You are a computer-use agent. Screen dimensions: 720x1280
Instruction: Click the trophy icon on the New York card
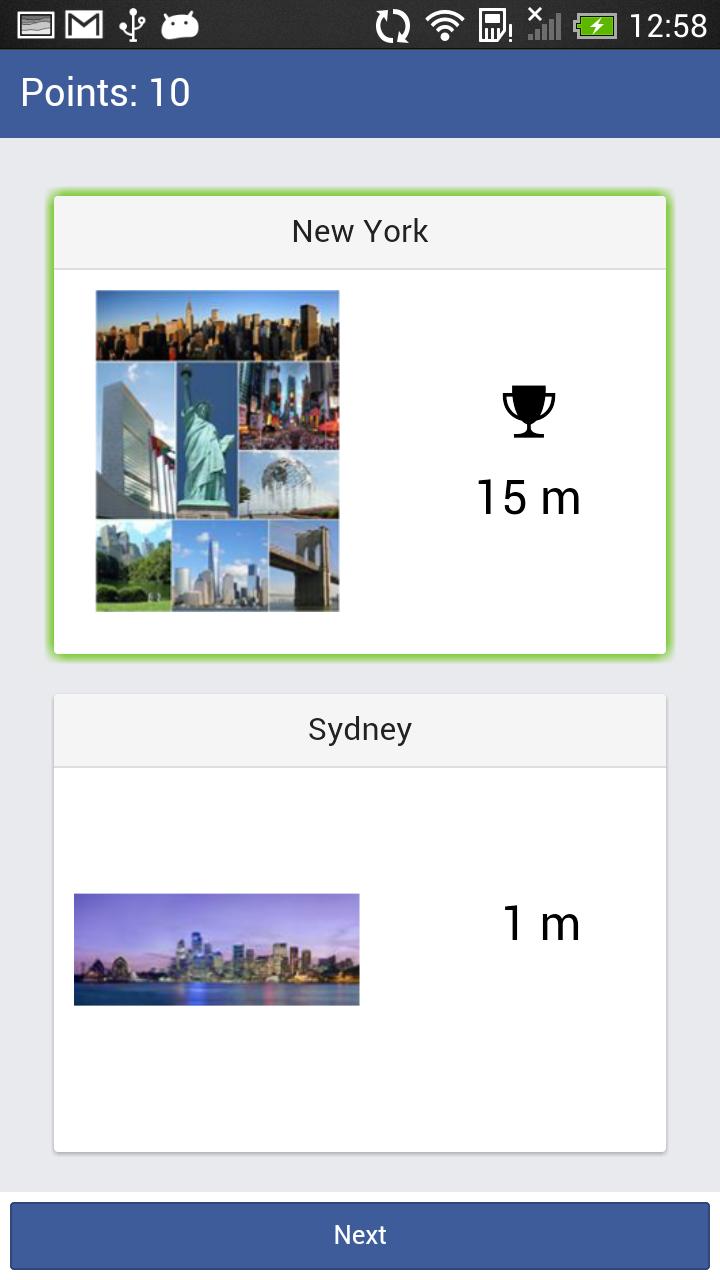click(528, 409)
